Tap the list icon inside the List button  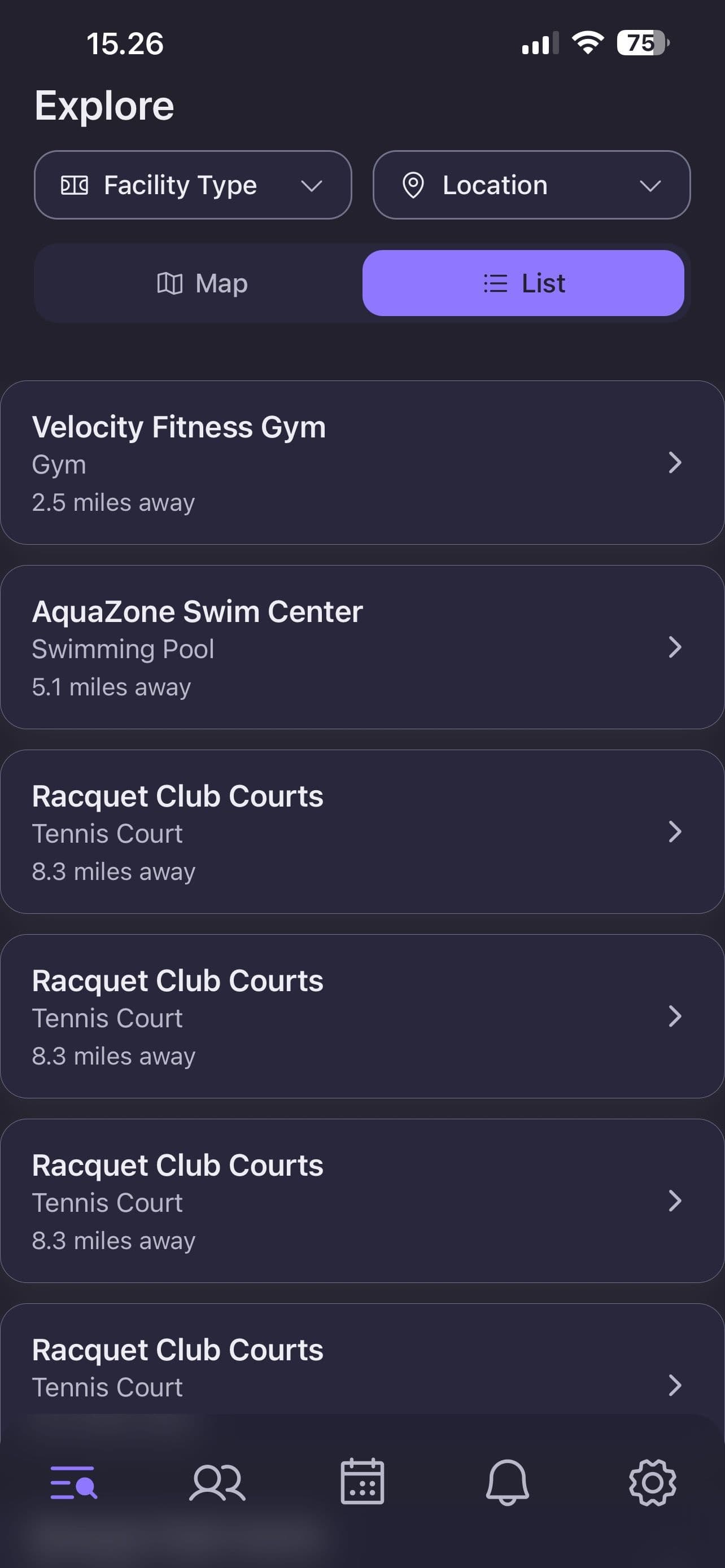click(494, 282)
